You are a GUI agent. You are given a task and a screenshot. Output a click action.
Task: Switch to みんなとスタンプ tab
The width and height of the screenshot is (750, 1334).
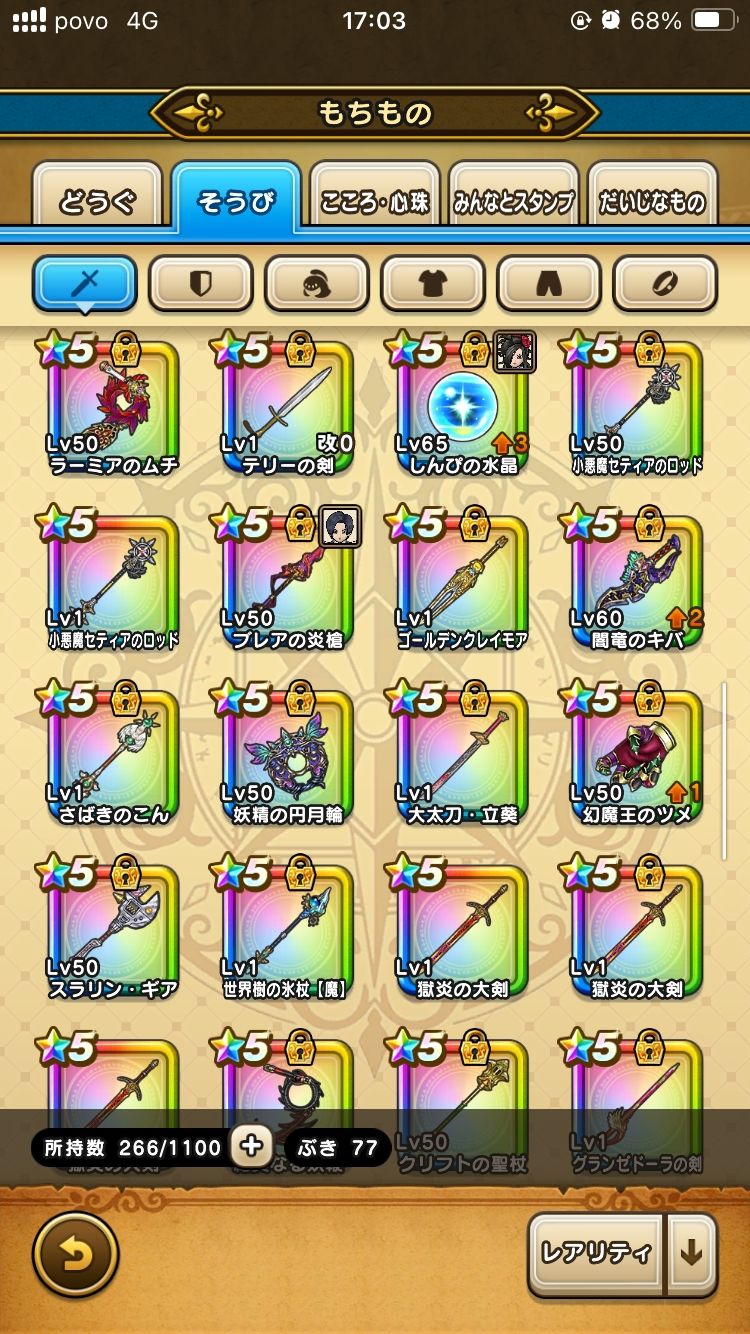coord(514,200)
